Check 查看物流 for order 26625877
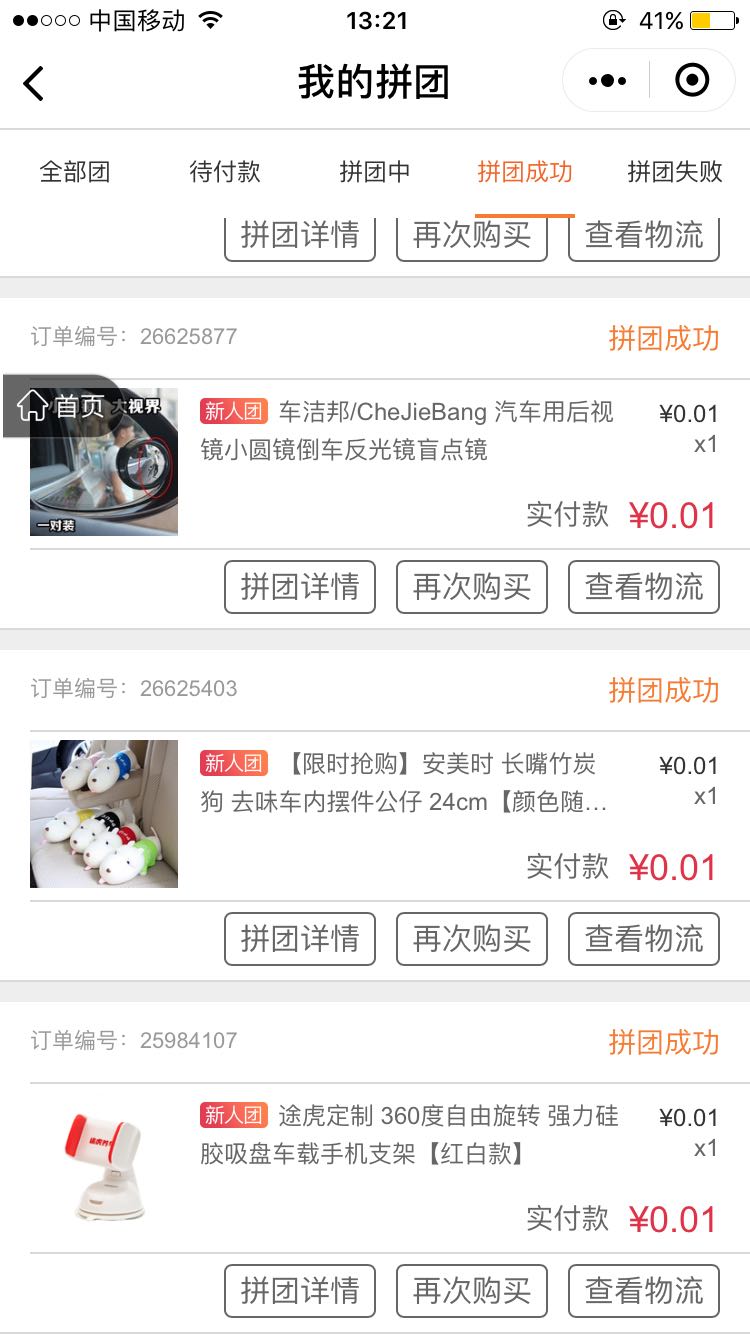The width and height of the screenshot is (750, 1334). coord(644,587)
